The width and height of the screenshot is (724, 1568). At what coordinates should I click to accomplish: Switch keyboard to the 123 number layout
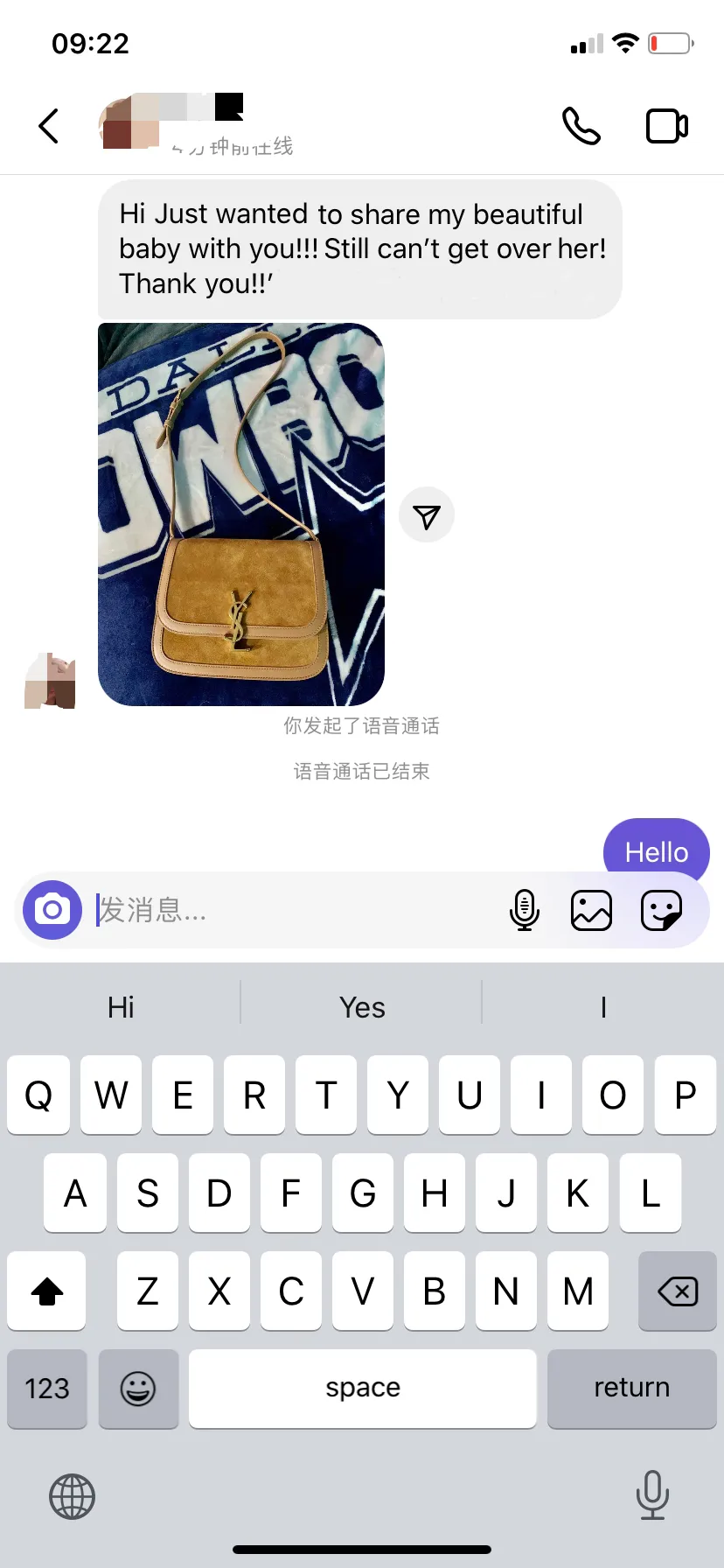(47, 1388)
